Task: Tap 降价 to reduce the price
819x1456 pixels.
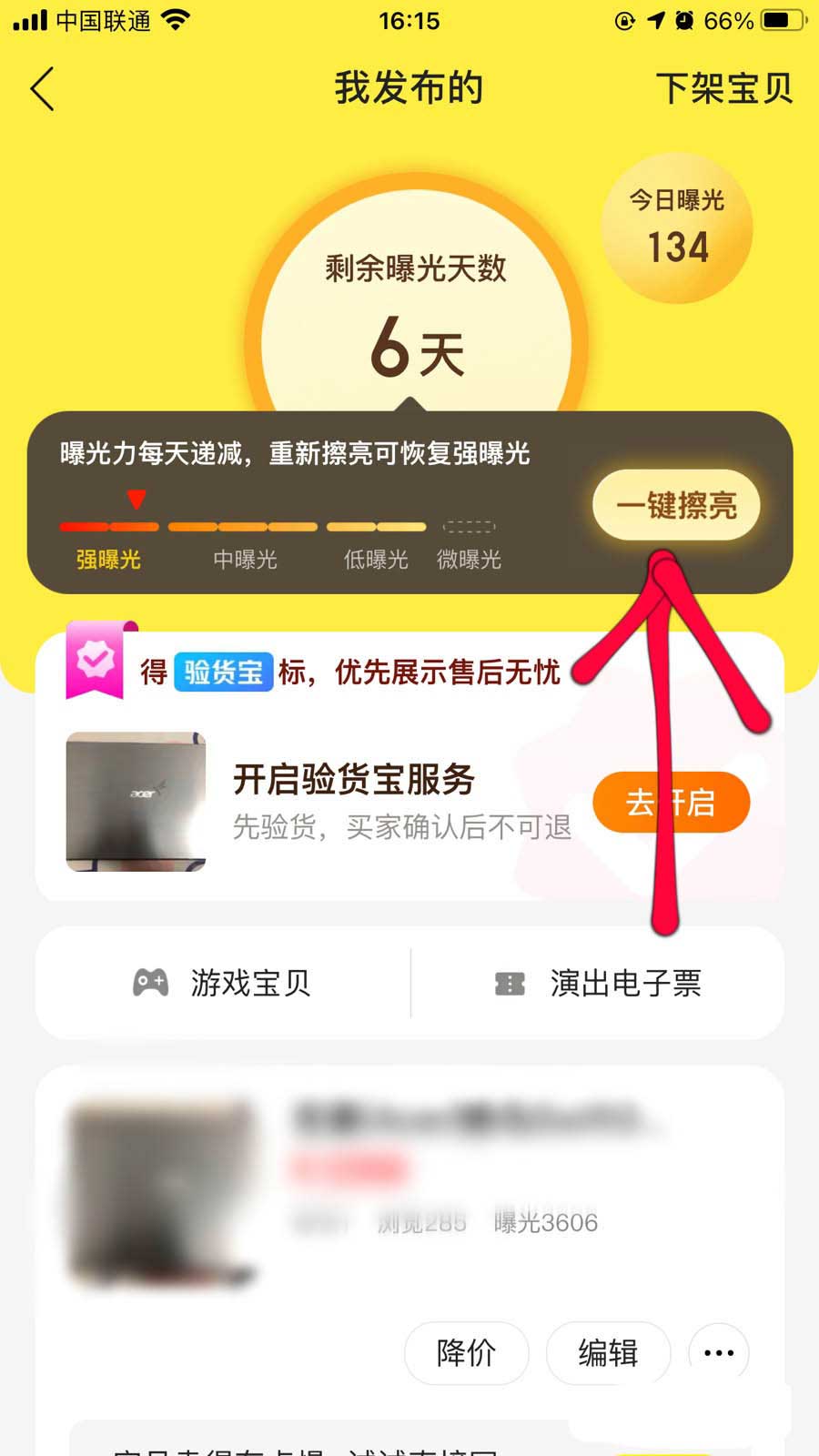Action: (467, 1353)
